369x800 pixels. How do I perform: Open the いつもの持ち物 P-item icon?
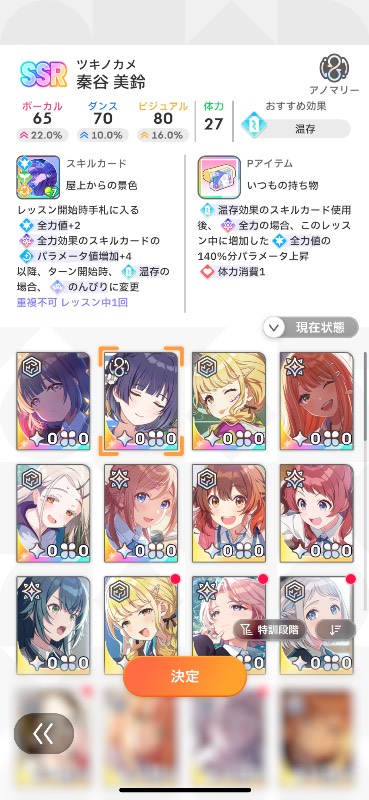[x=219, y=177]
